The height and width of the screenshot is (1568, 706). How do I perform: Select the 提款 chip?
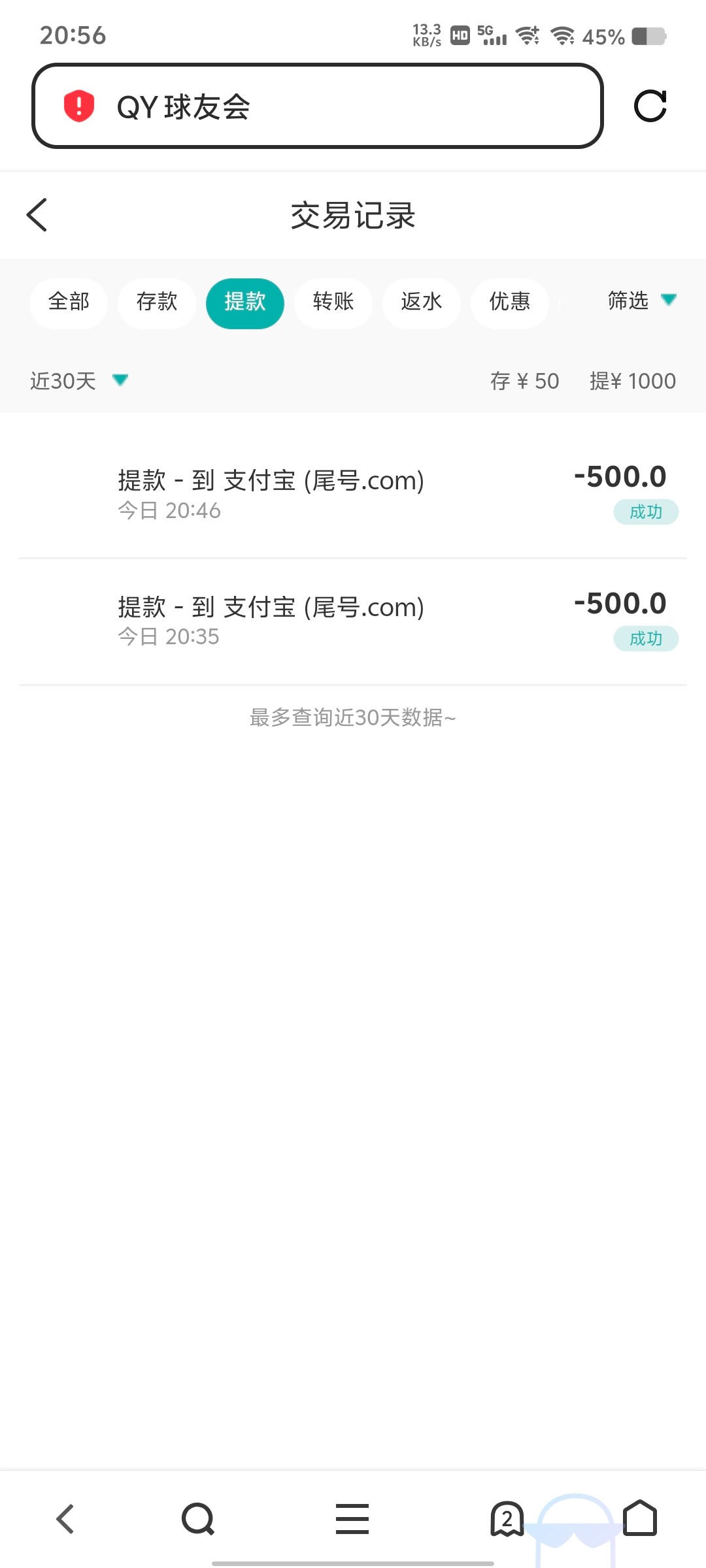click(245, 303)
